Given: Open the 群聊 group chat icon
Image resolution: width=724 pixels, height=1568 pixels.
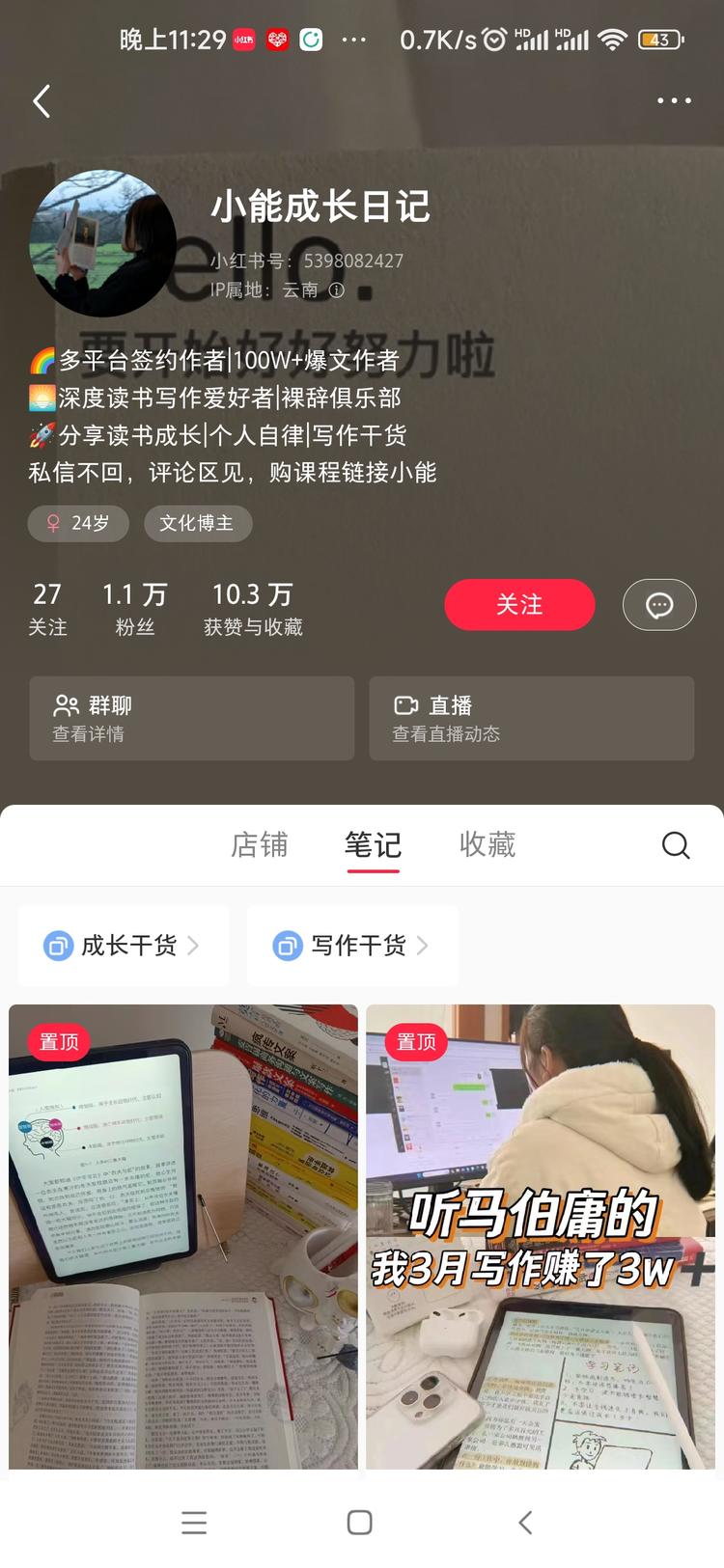Looking at the screenshot, I should [x=66, y=705].
